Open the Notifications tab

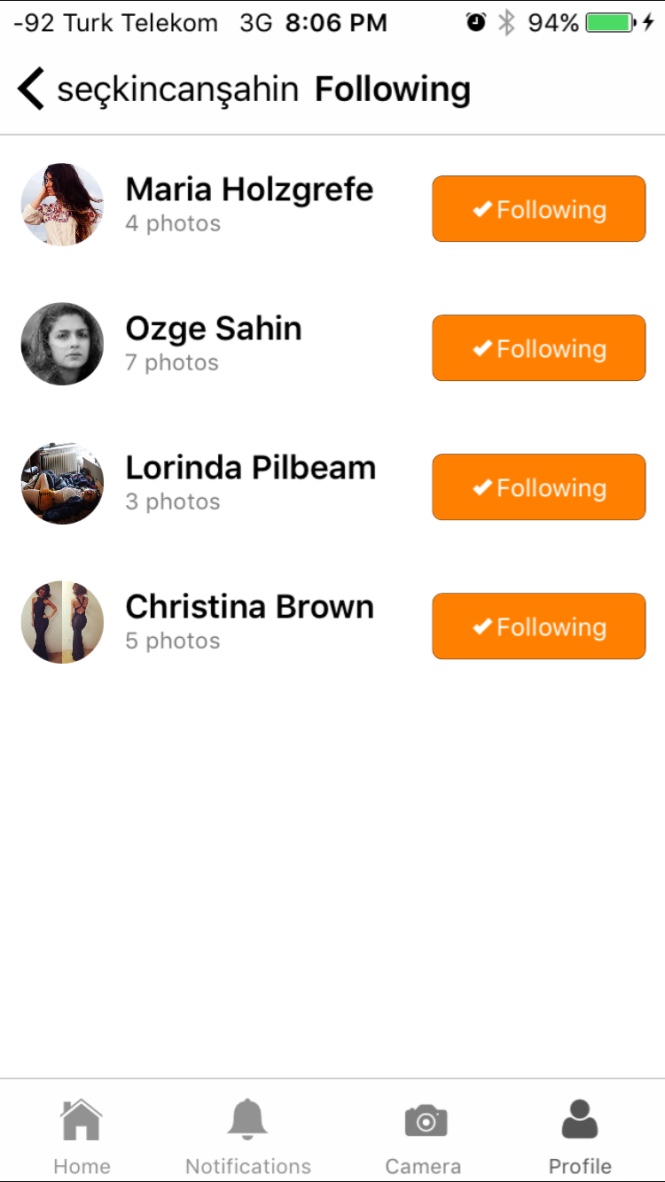tap(248, 1137)
